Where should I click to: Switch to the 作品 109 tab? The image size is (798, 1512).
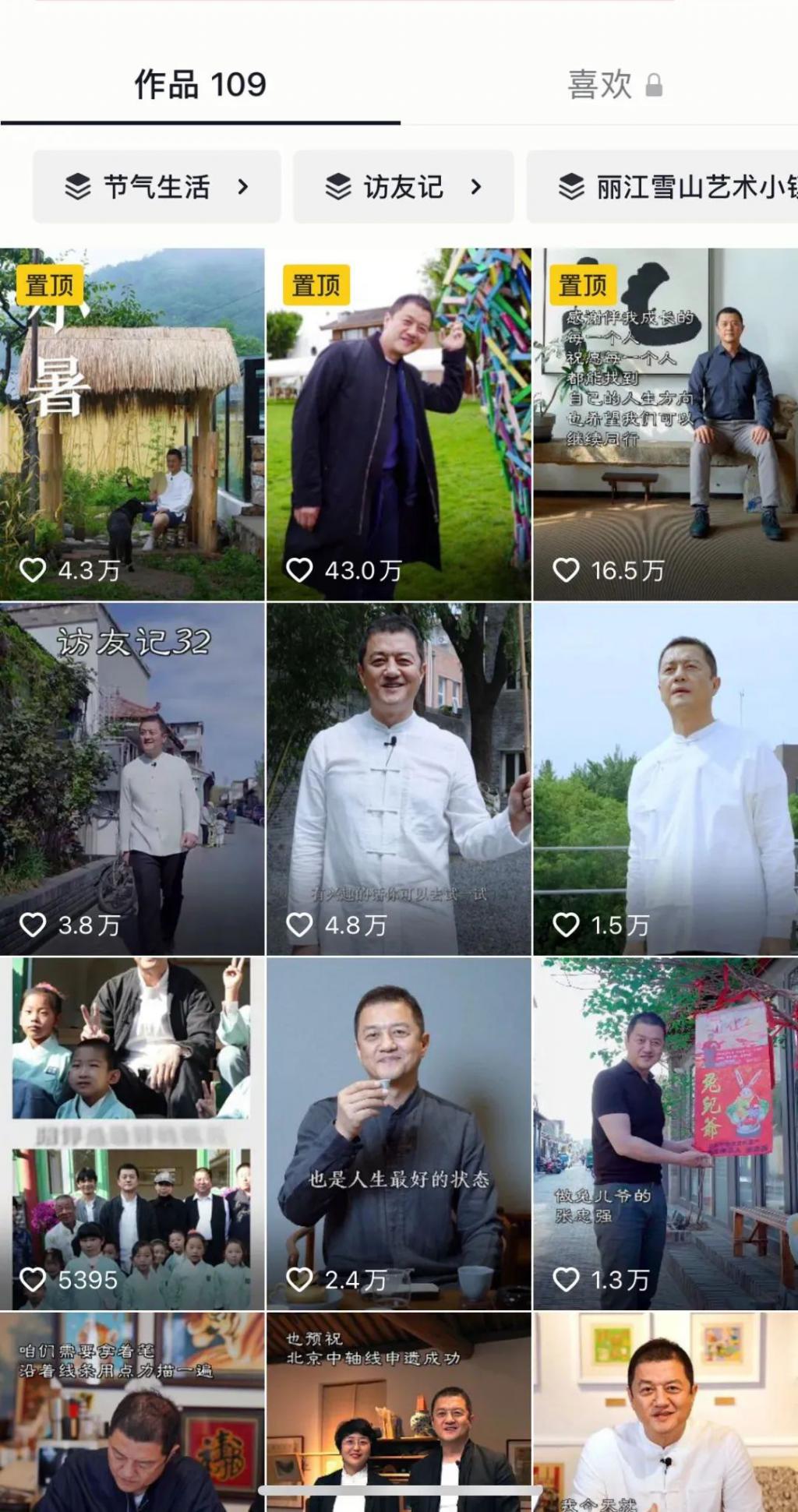click(200, 85)
